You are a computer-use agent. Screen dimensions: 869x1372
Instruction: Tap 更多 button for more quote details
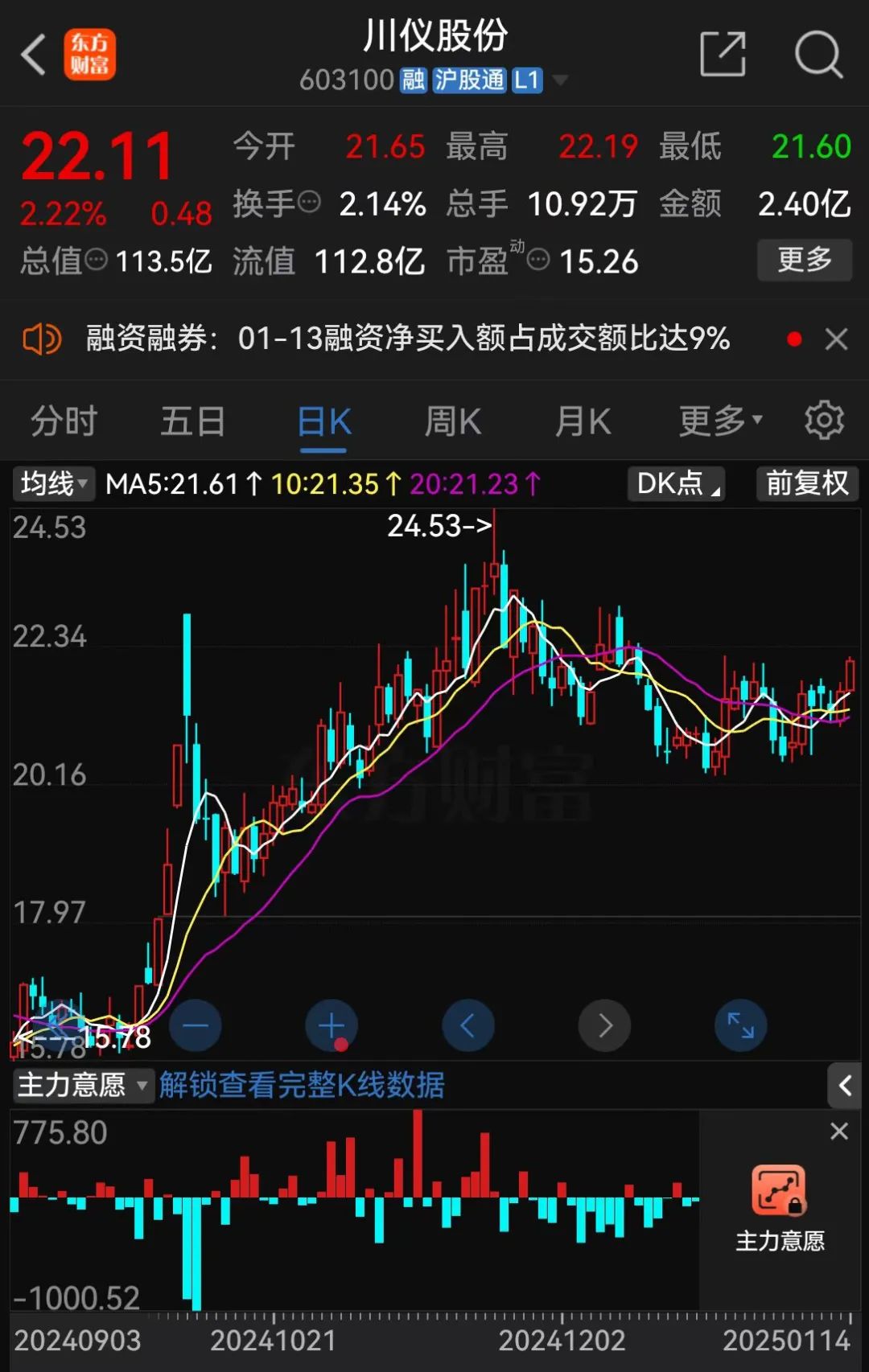(x=804, y=260)
